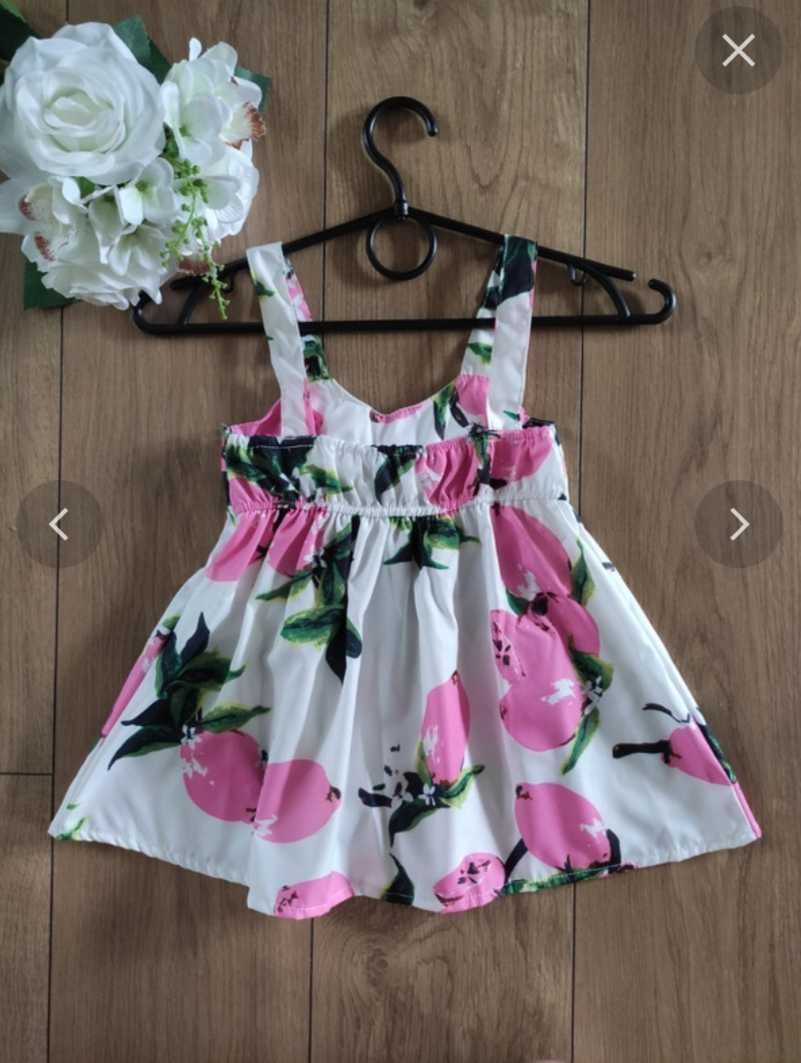Image resolution: width=801 pixels, height=1063 pixels.
Task: Go to the previous photo
Action: pyautogui.click(x=59, y=524)
